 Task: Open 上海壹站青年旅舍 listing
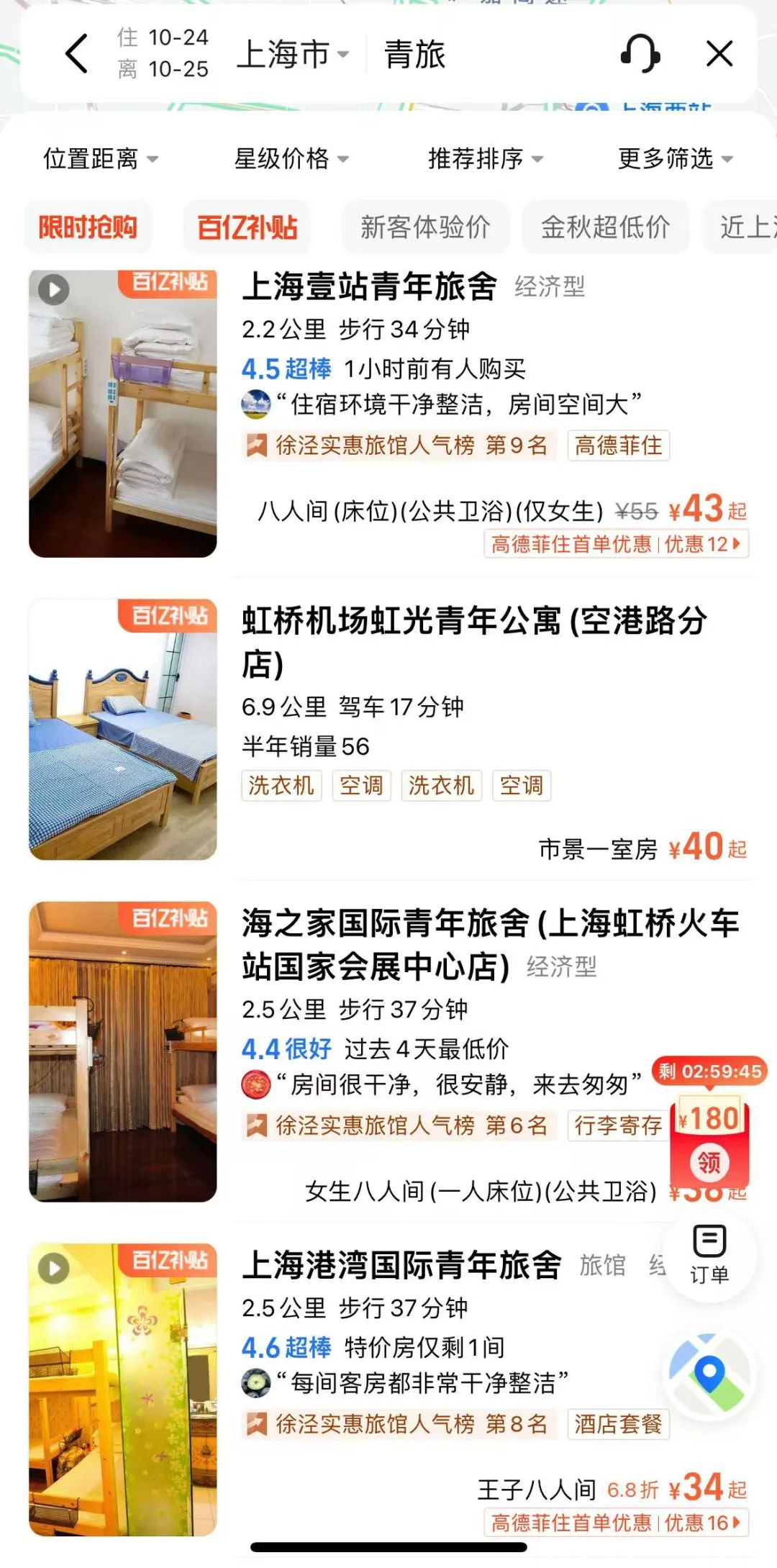click(369, 286)
